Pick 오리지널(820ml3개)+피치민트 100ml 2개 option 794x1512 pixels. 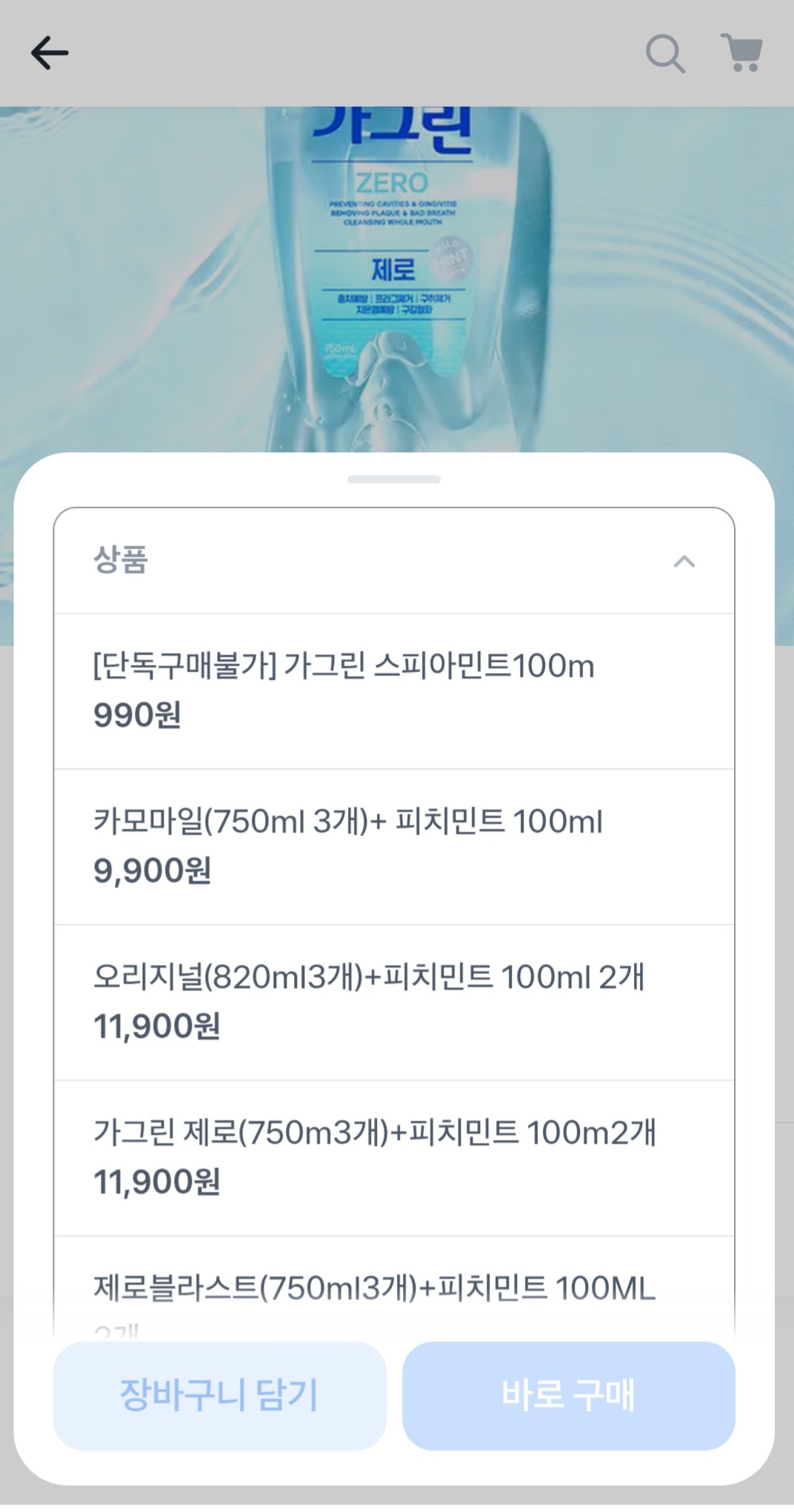point(393,1002)
